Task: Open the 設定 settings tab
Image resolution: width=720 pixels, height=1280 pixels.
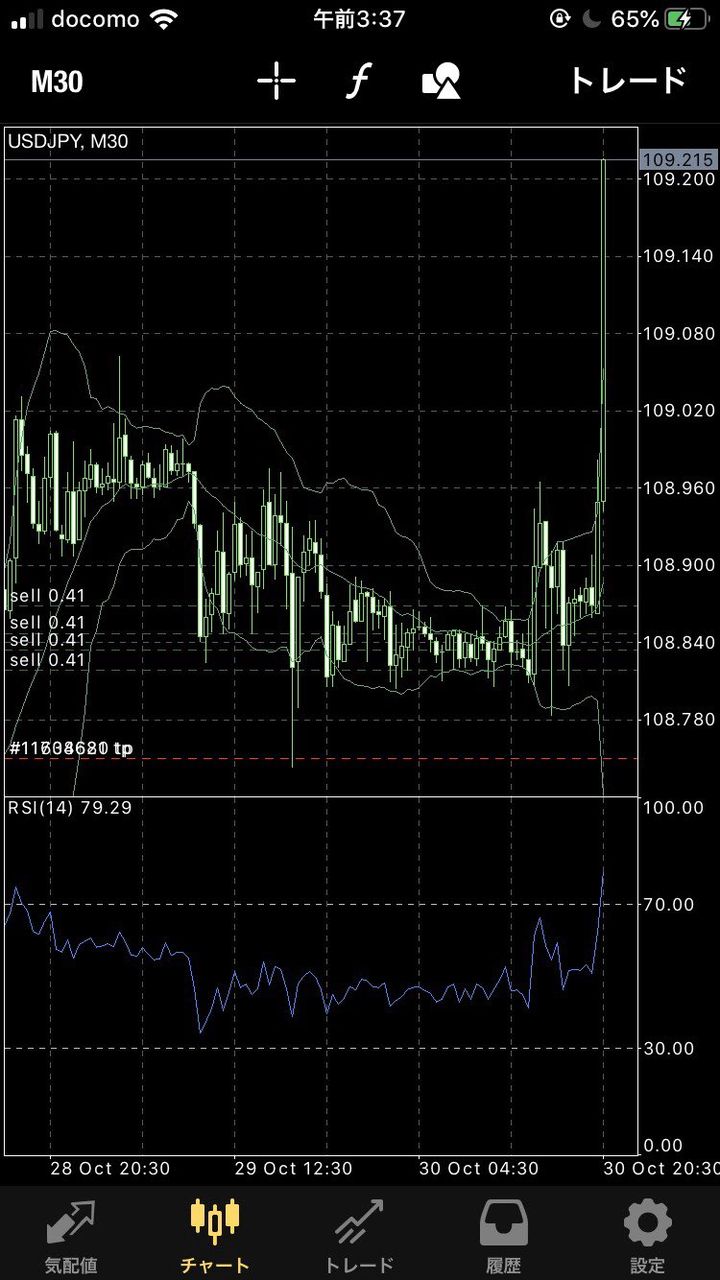Action: [647, 1235]
